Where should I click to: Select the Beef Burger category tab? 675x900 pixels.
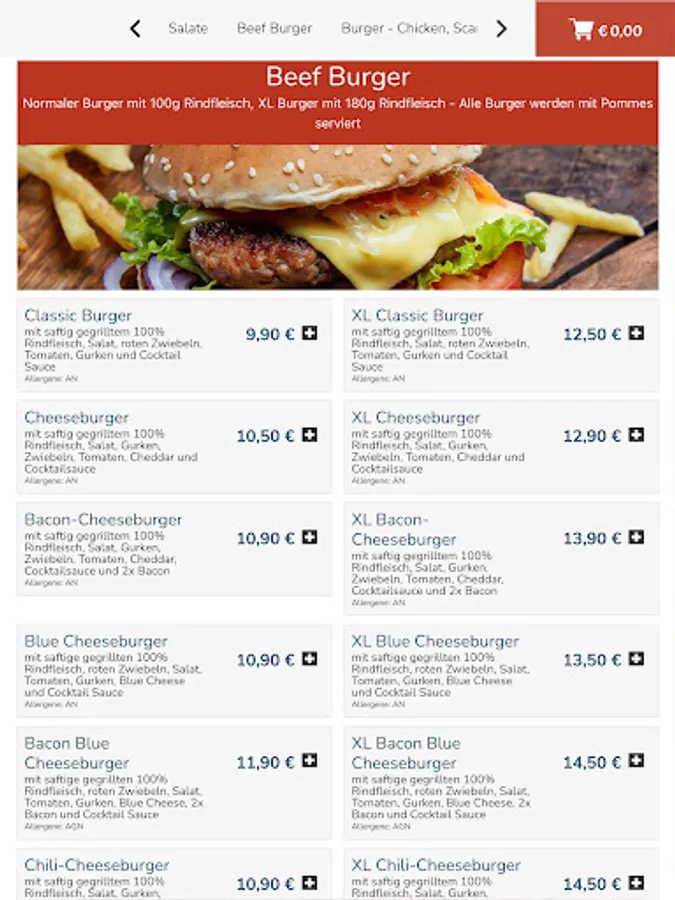[x=274, y=29]
